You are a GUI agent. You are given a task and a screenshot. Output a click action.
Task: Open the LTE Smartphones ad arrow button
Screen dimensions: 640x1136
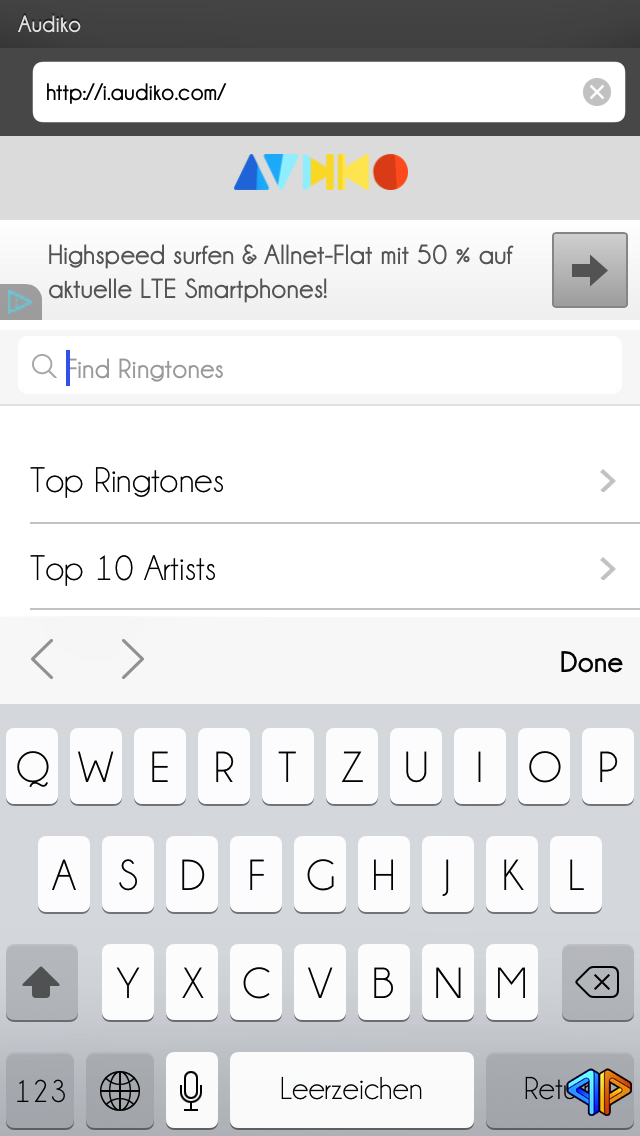coord(589,270)
